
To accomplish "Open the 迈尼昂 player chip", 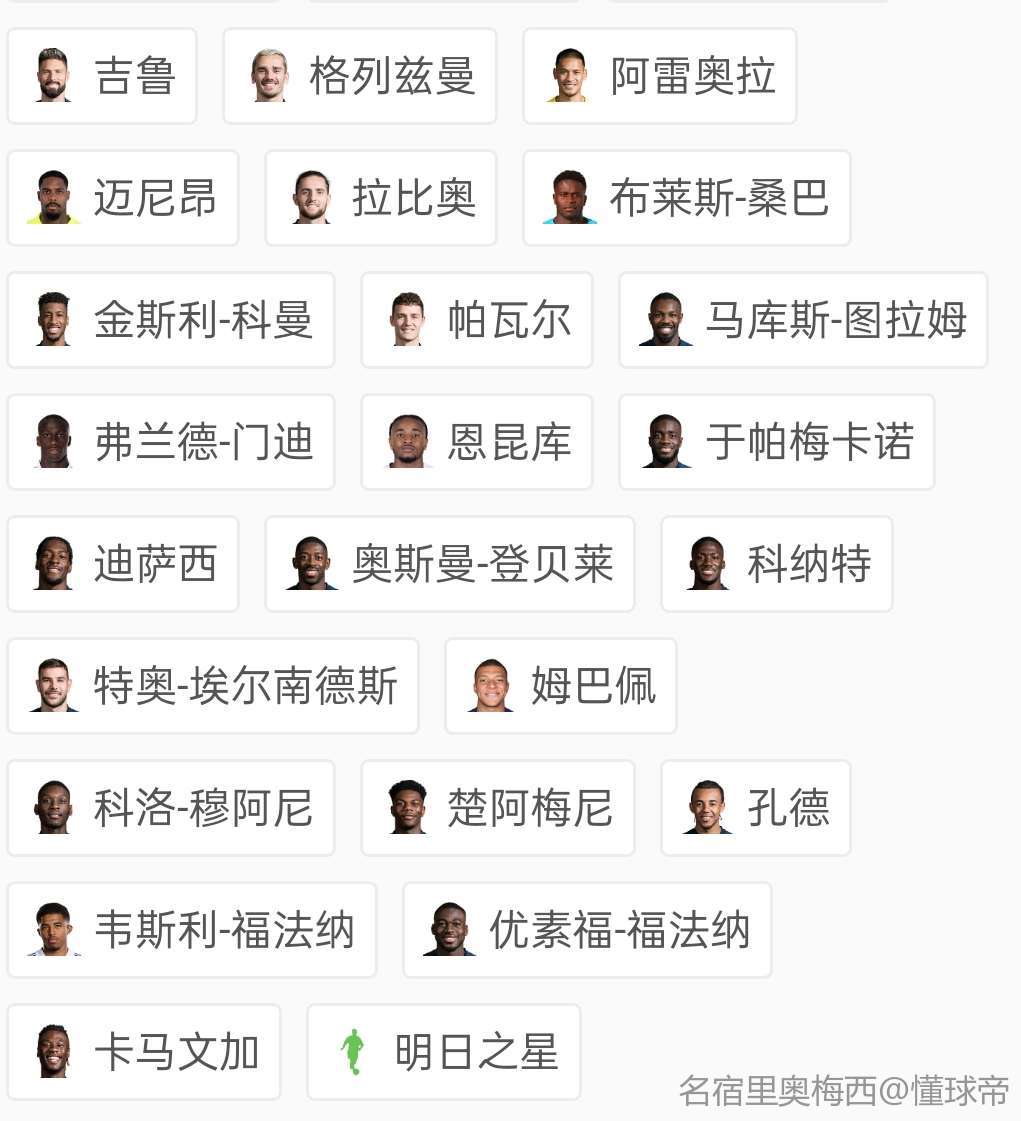I will click(x=123, y=198).
